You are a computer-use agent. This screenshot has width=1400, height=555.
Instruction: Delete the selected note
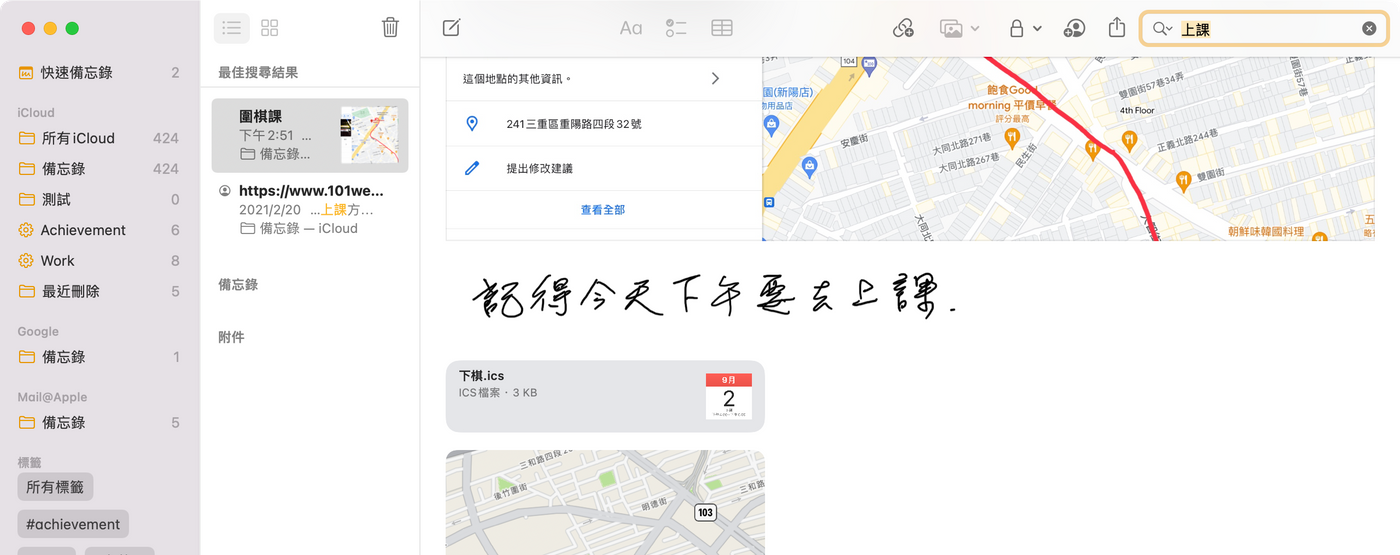pos(390,28)
